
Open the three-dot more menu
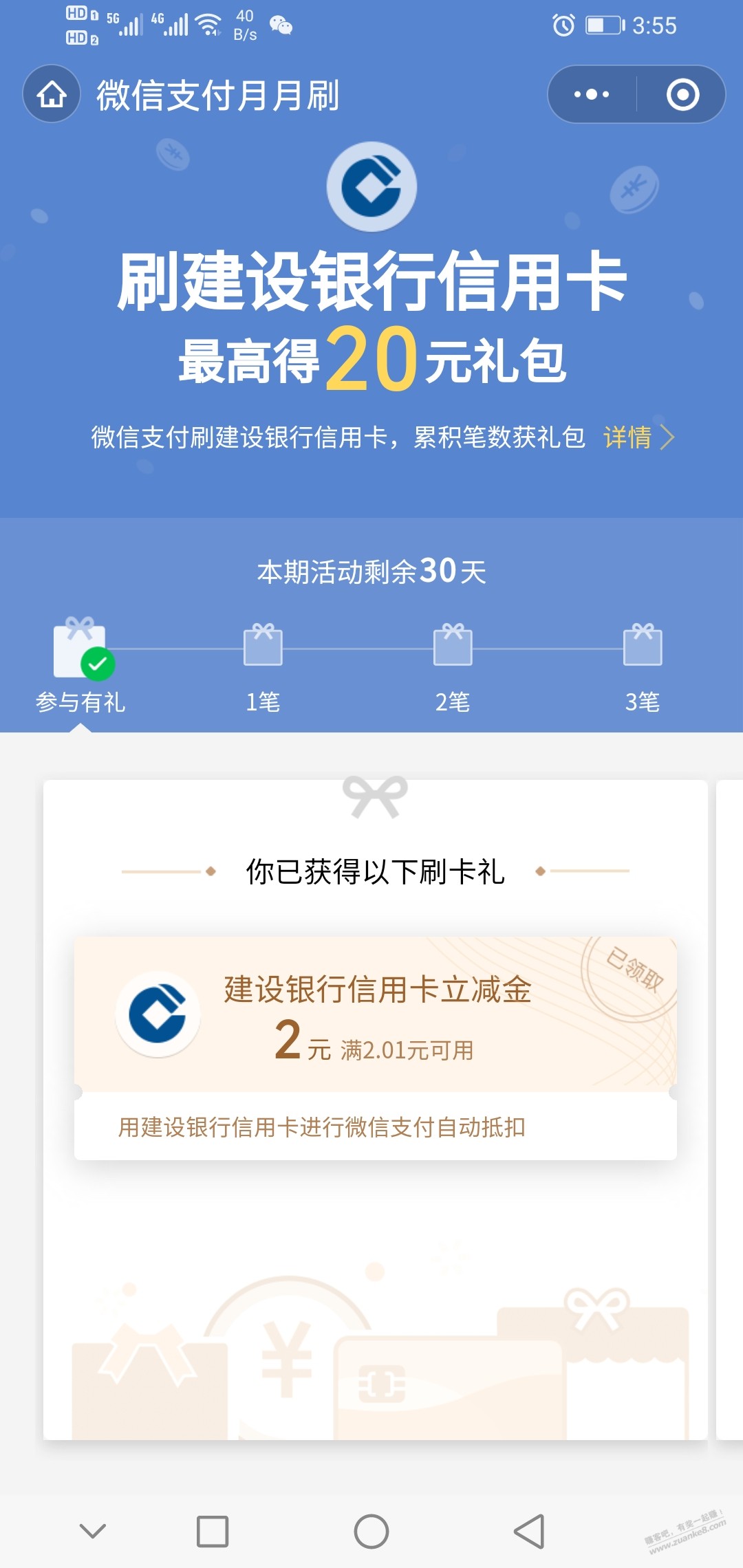(x=592, y=94)
